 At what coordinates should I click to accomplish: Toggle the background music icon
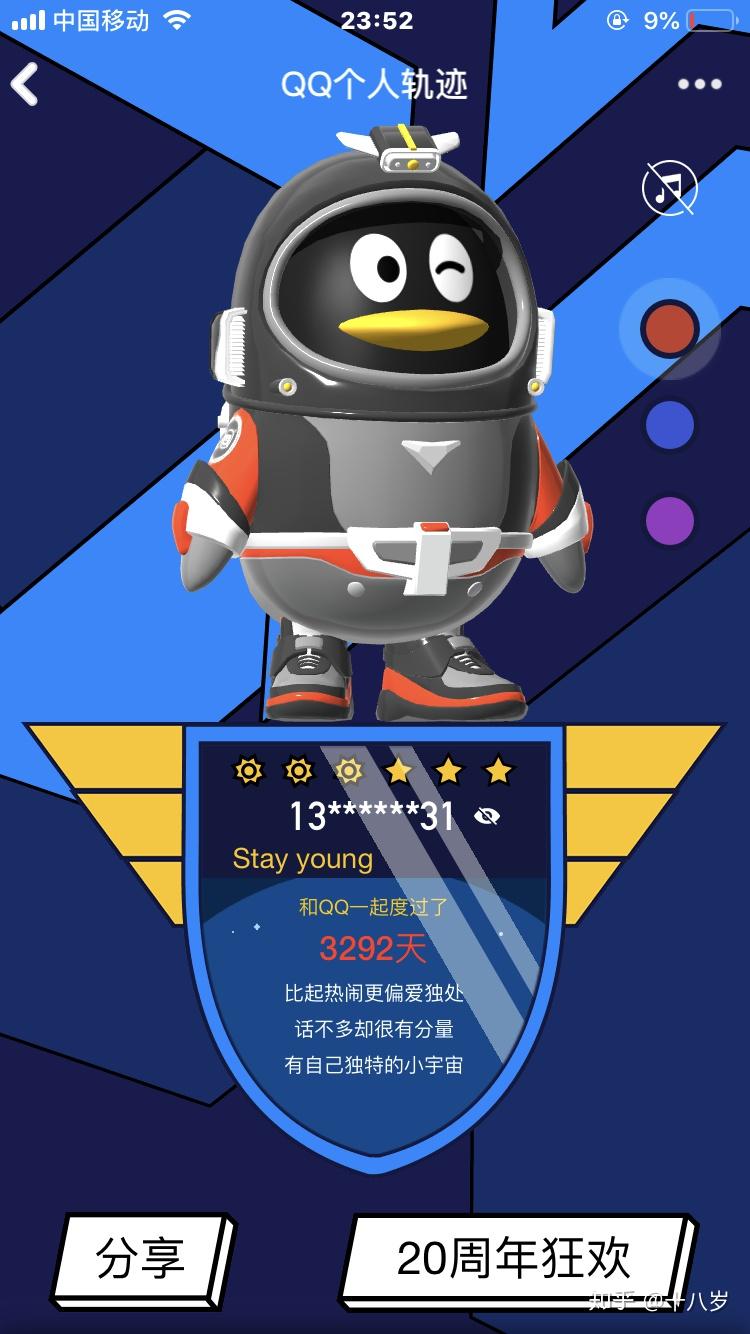669,188
